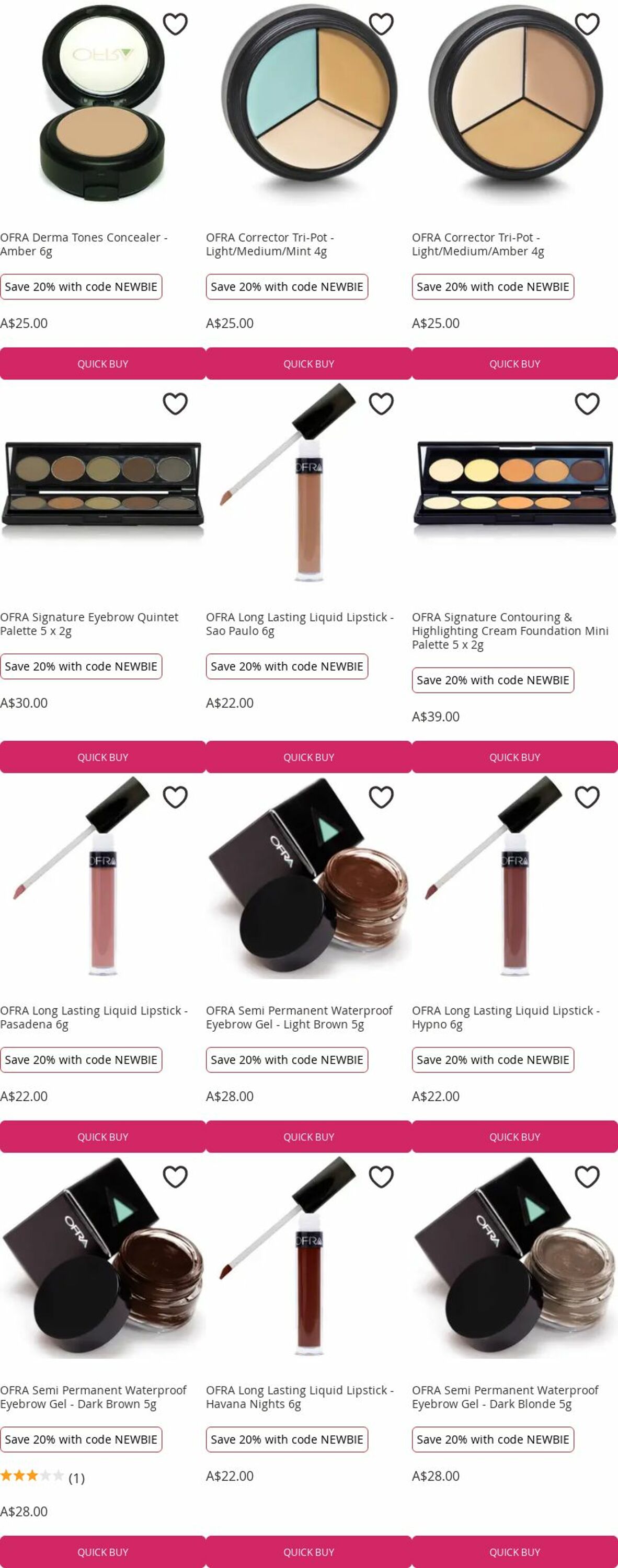Open Long Lasting Liquid Lipstick Hypno

[506, 1017]
